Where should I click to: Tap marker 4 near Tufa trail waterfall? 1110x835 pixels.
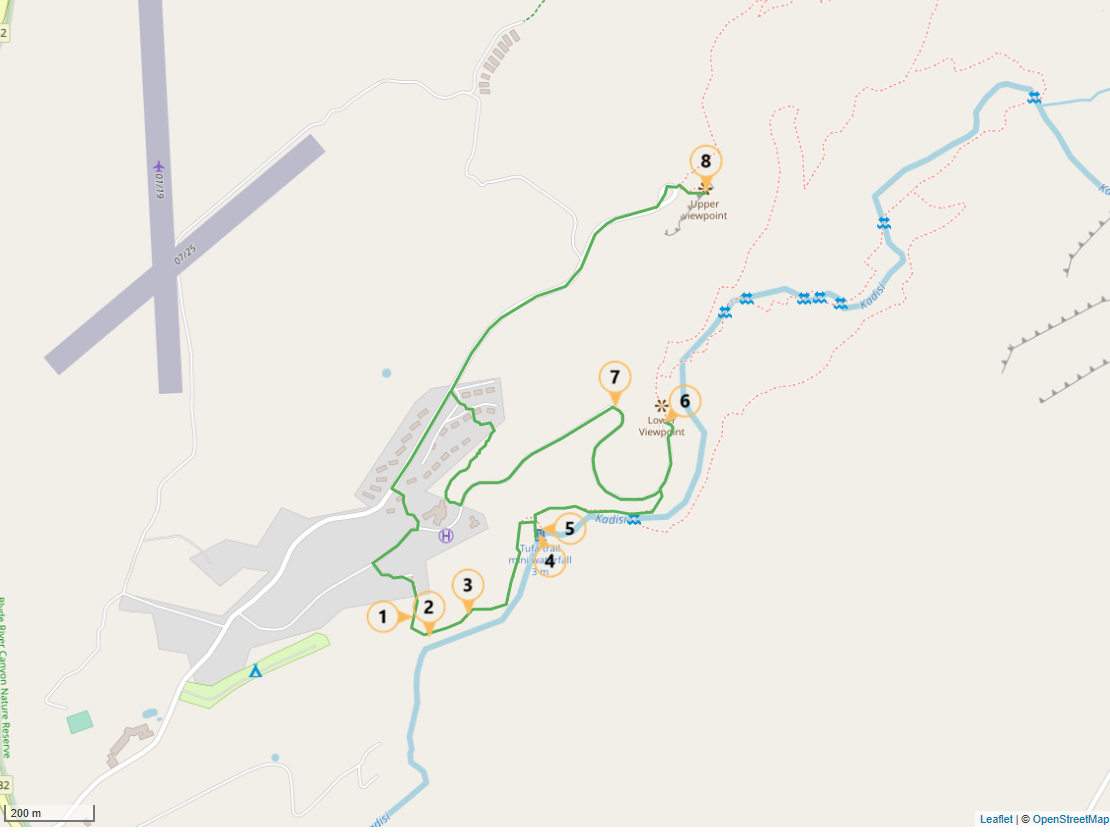tap(550, 561)
